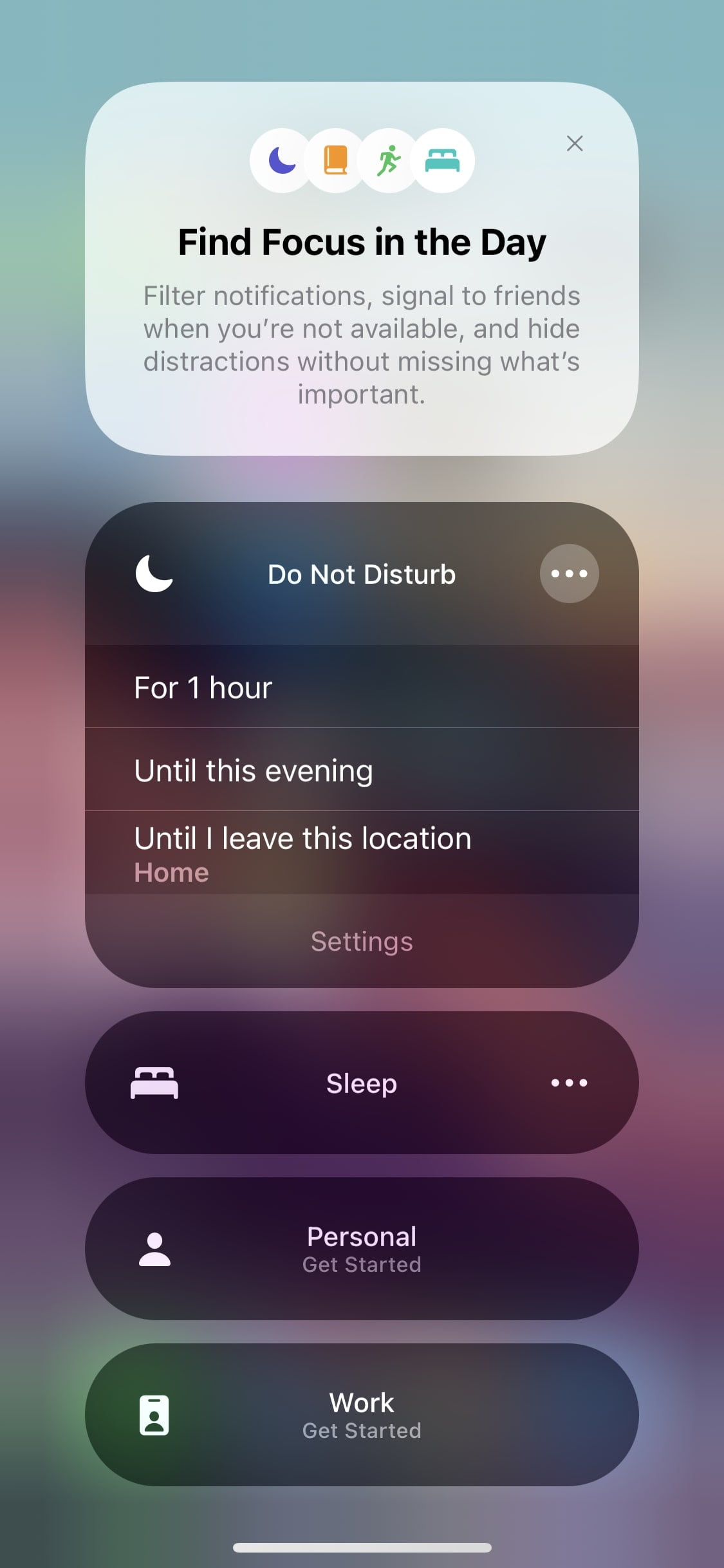Dismiss the Find Focus in the Day card

[574, 143]
